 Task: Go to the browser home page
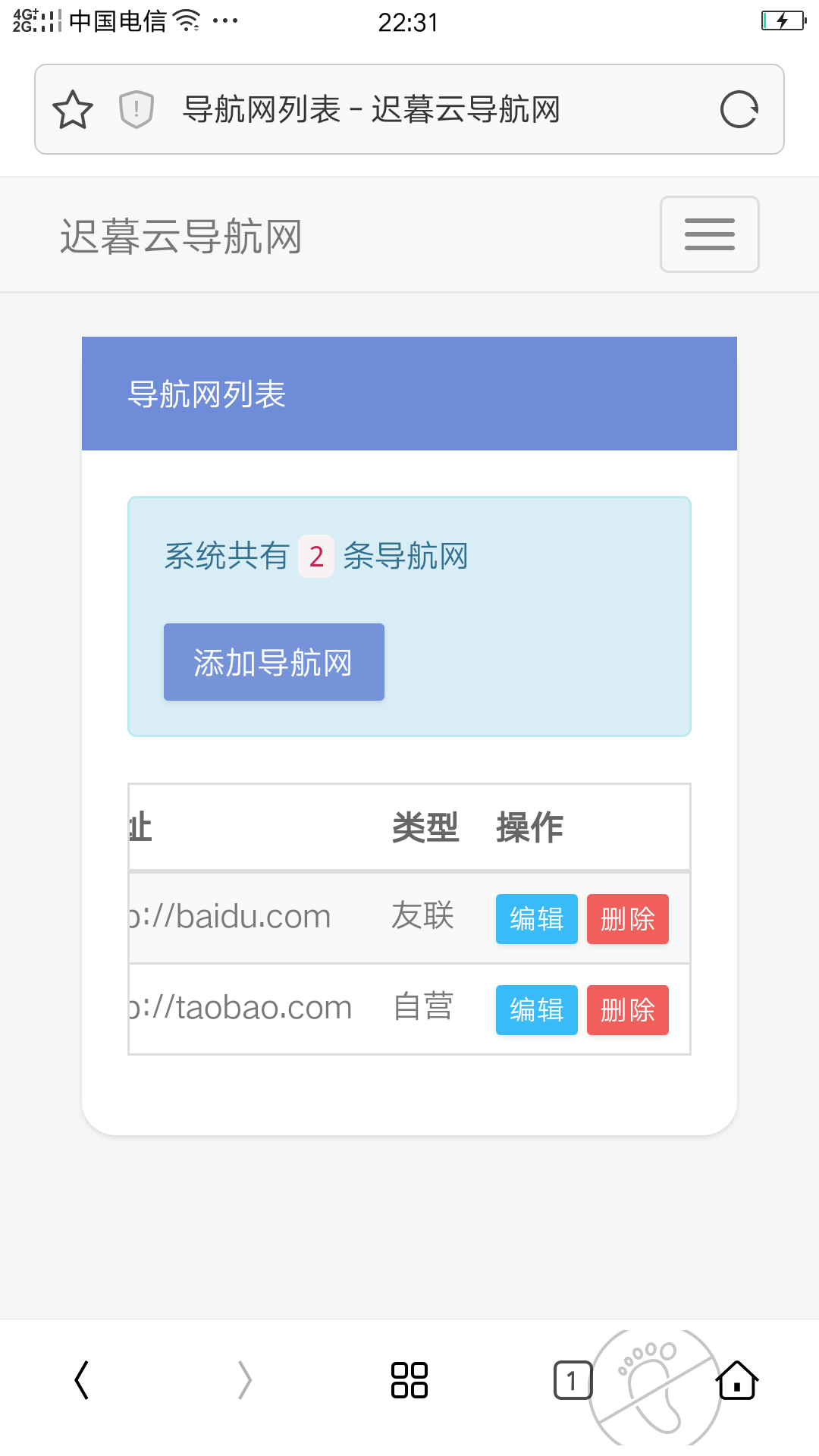pyautogui.click(x=737, y=1380)
